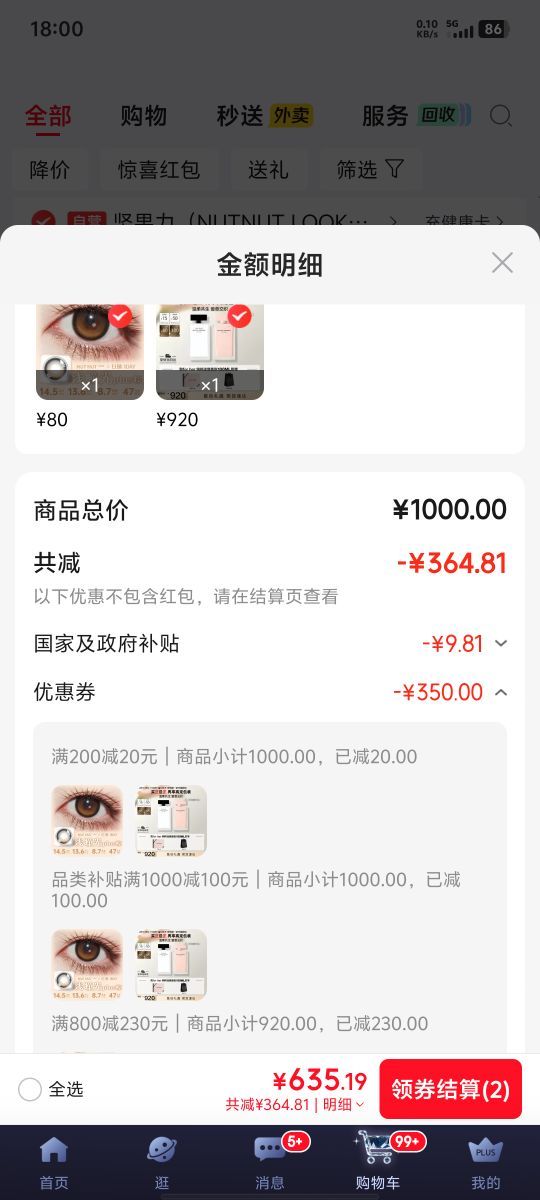Open the 消息 messages tab
This screenshot has width=540, height=1200.
pyautogui.click(x=270, y=1162)
